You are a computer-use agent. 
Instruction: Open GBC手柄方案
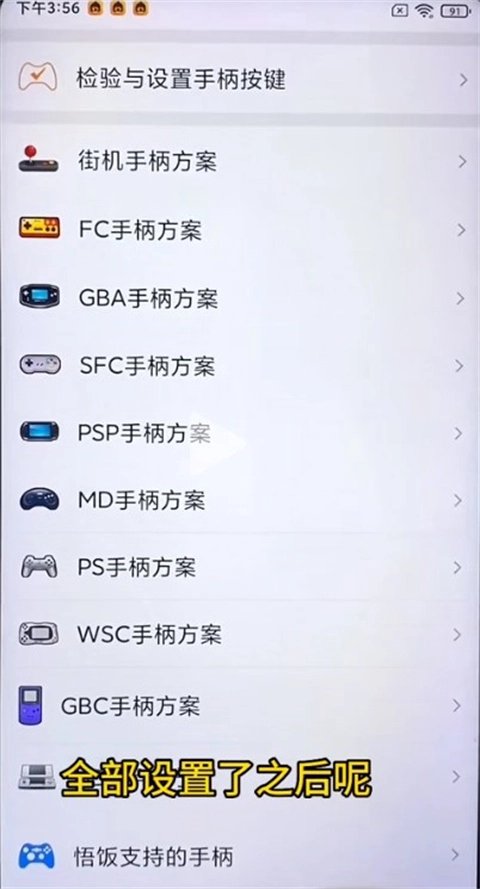[240, 706]
